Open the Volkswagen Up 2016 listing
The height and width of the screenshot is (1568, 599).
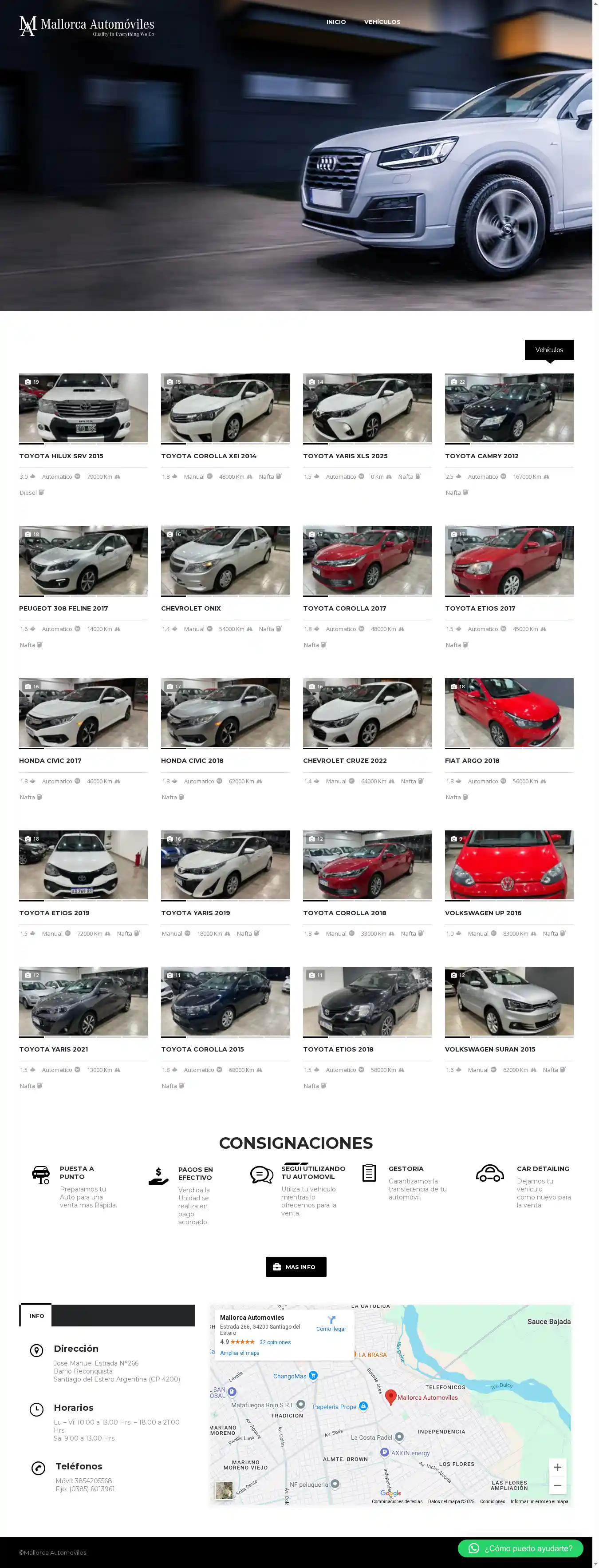483,913
